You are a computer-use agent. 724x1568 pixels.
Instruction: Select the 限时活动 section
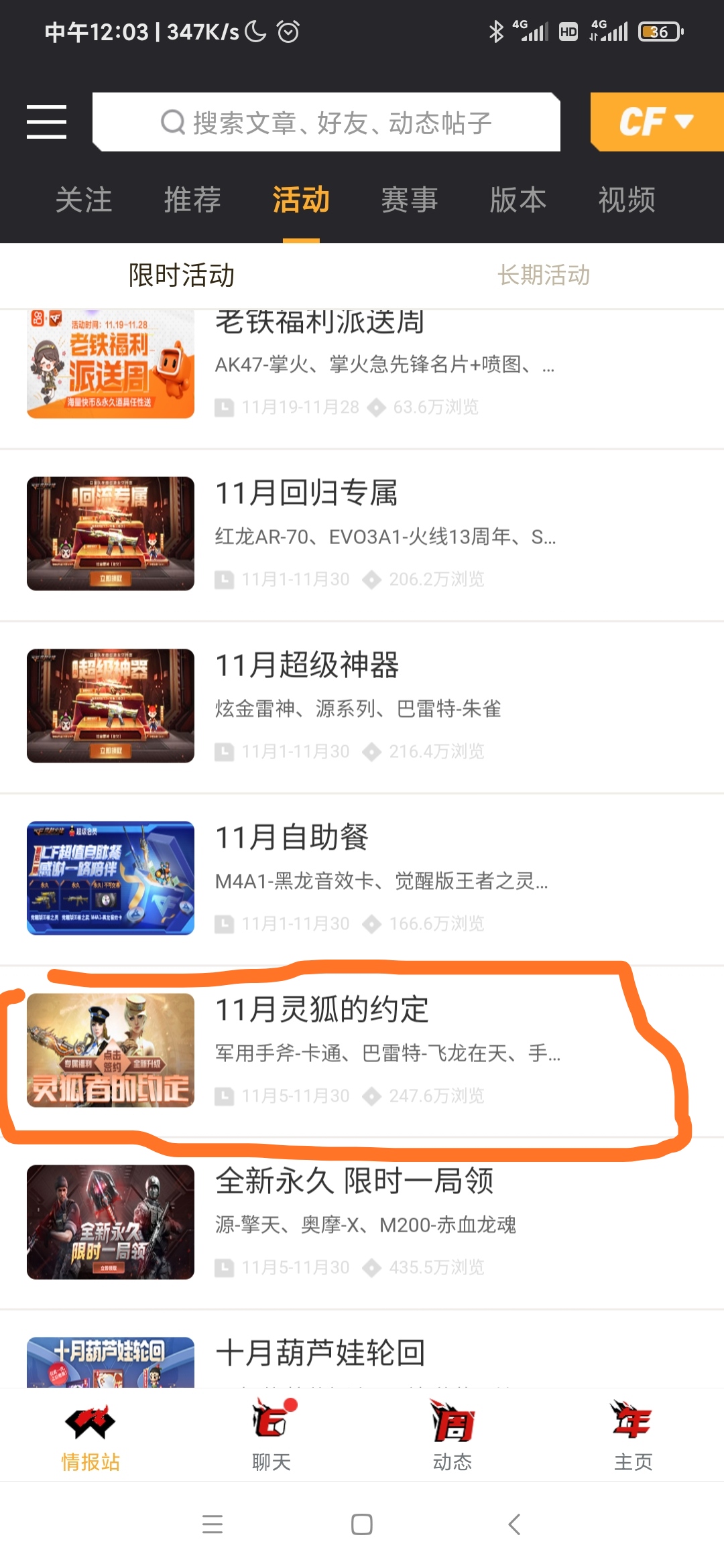click(181, 275)
